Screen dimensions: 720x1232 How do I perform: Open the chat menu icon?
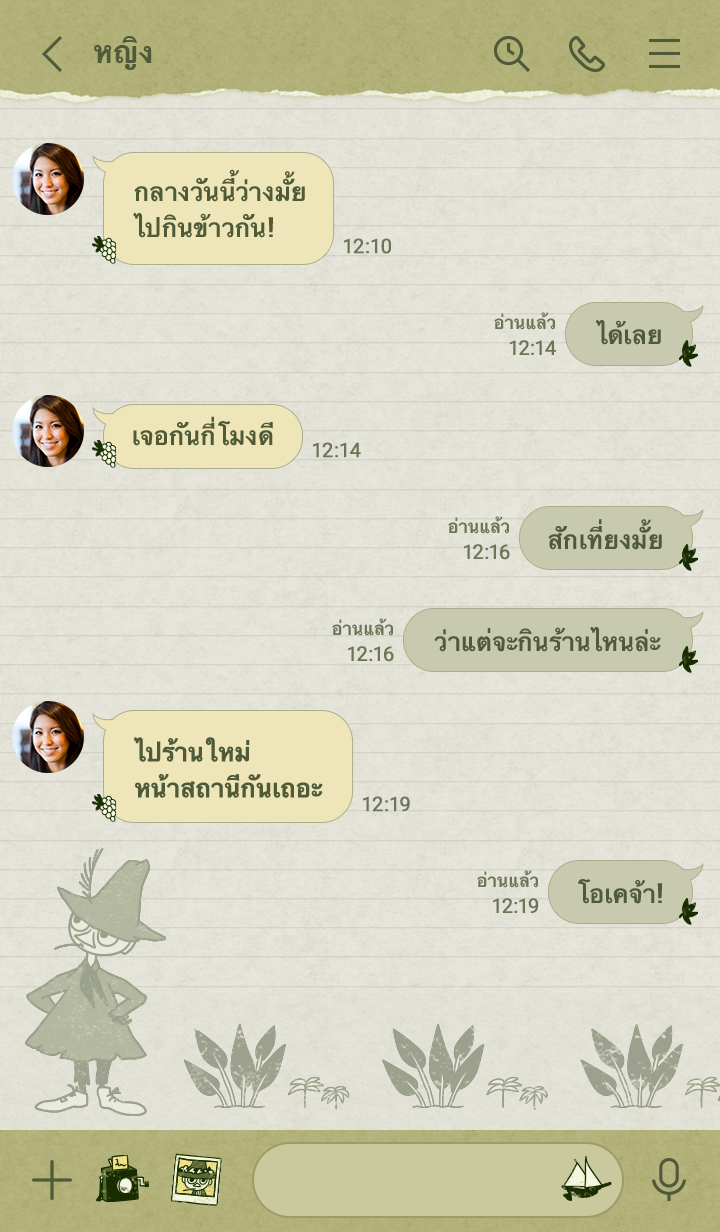click(664, 54)
